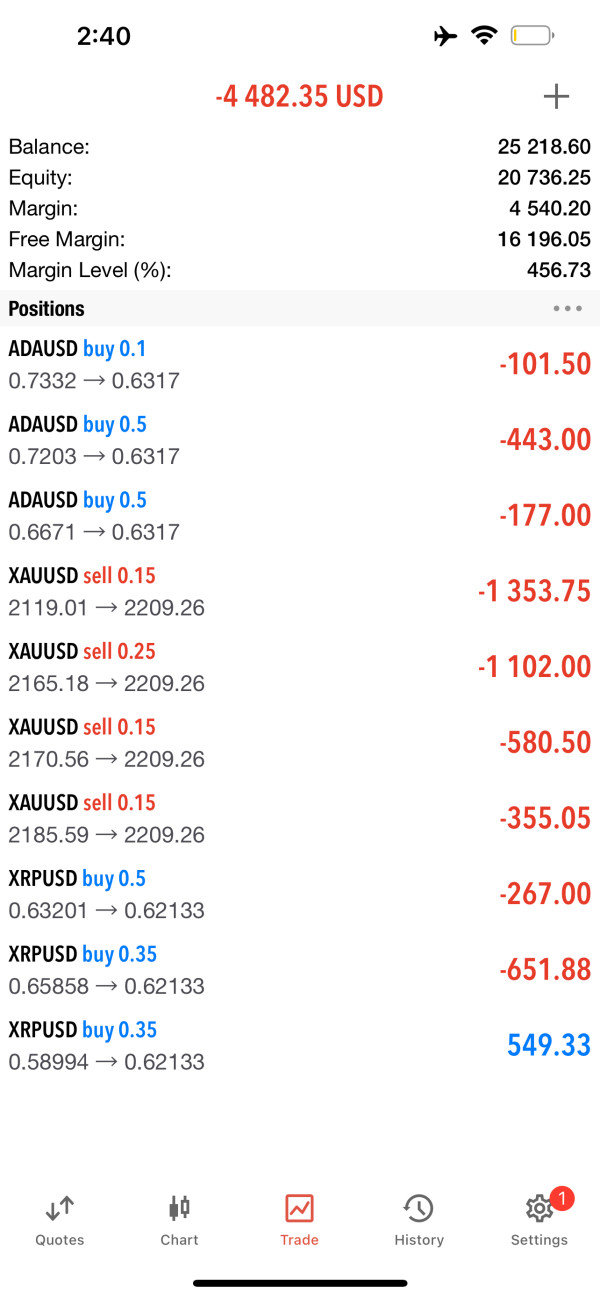Open the profitable XRPUSD position at 0.58994
The width and height of the screenshot is (600, 1298).
click(300, 1045)
